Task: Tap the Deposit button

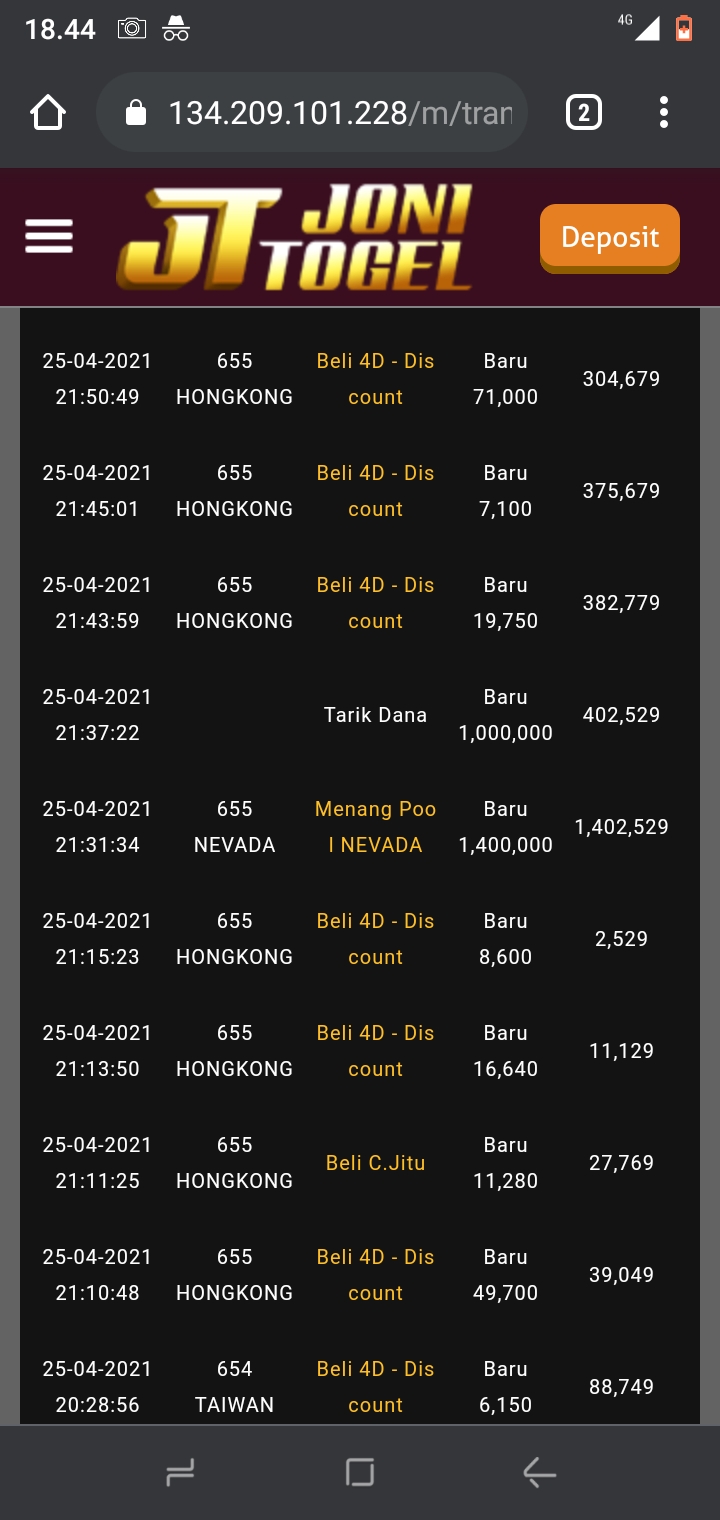Action: click(609, 237)
